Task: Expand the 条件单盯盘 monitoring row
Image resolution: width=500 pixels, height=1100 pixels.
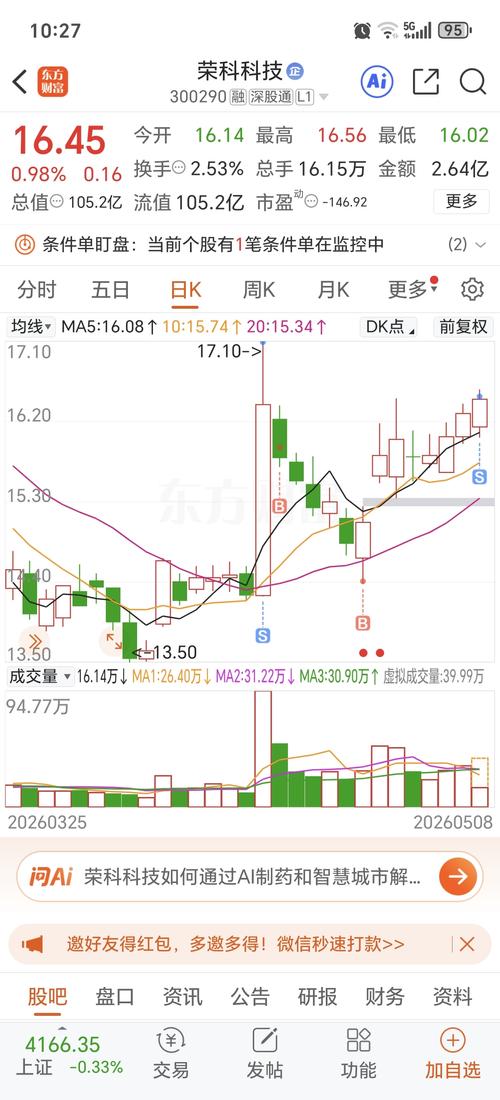Action: (250, 245)
